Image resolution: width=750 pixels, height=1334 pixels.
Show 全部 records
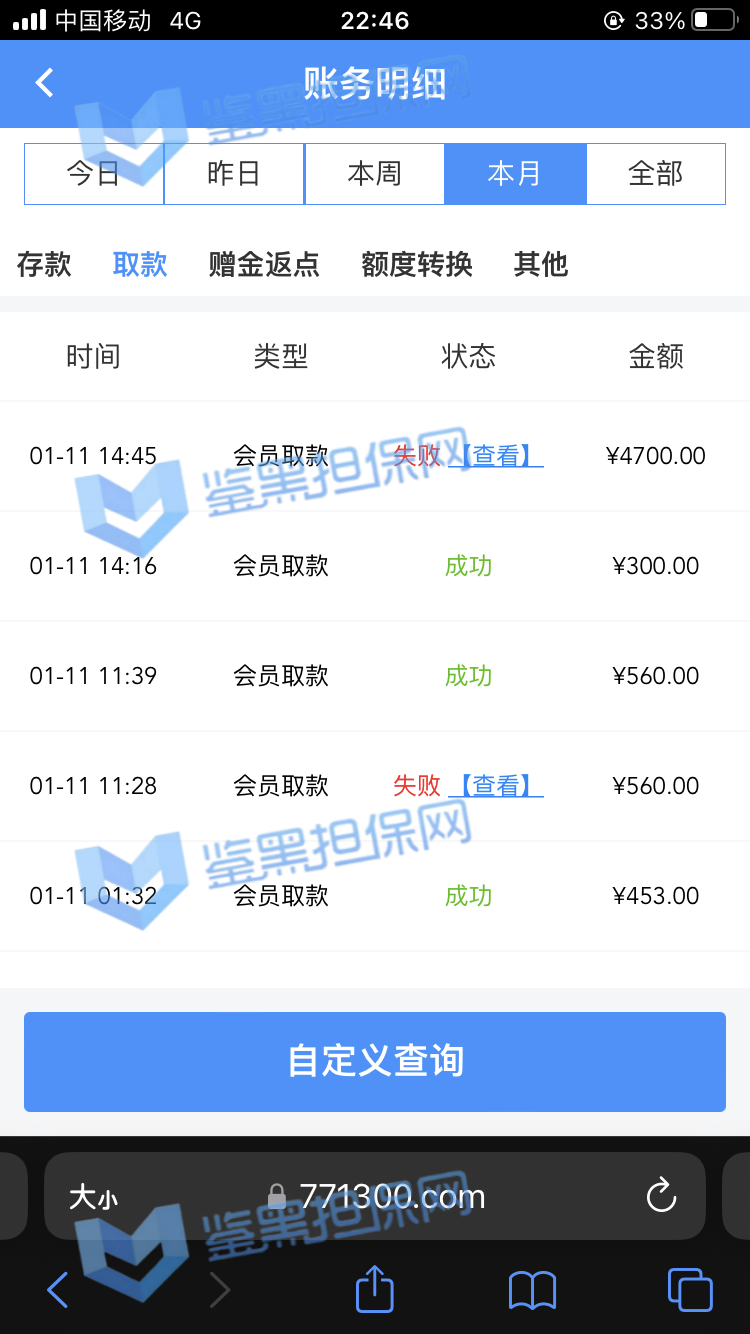click(x=655, y=174)
